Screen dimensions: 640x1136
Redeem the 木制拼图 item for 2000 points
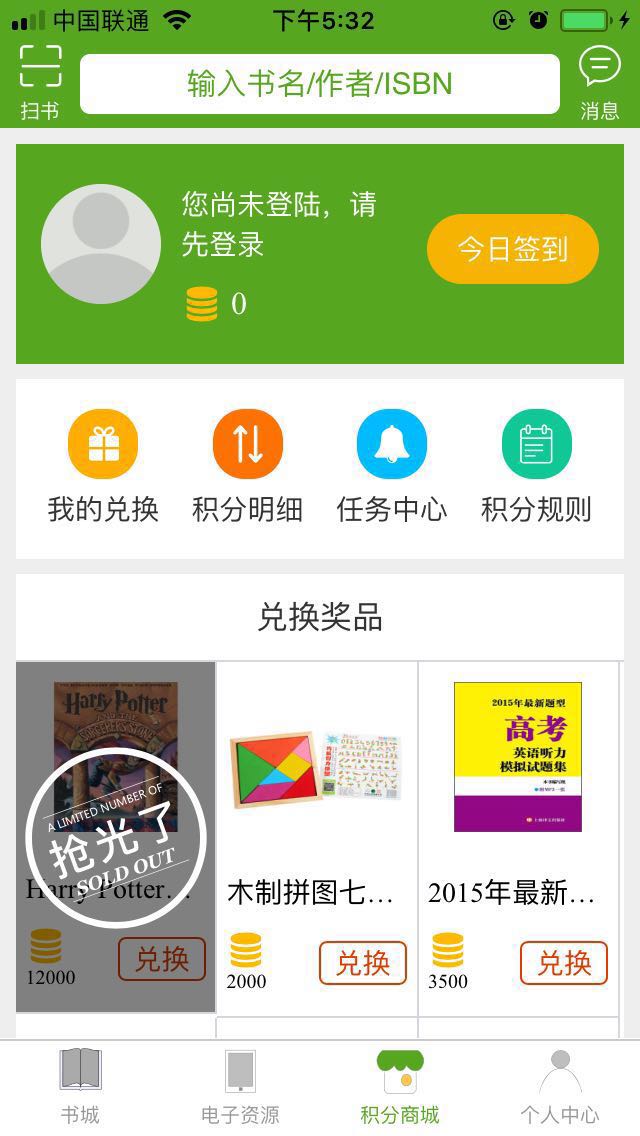click(x=362, y=963)
